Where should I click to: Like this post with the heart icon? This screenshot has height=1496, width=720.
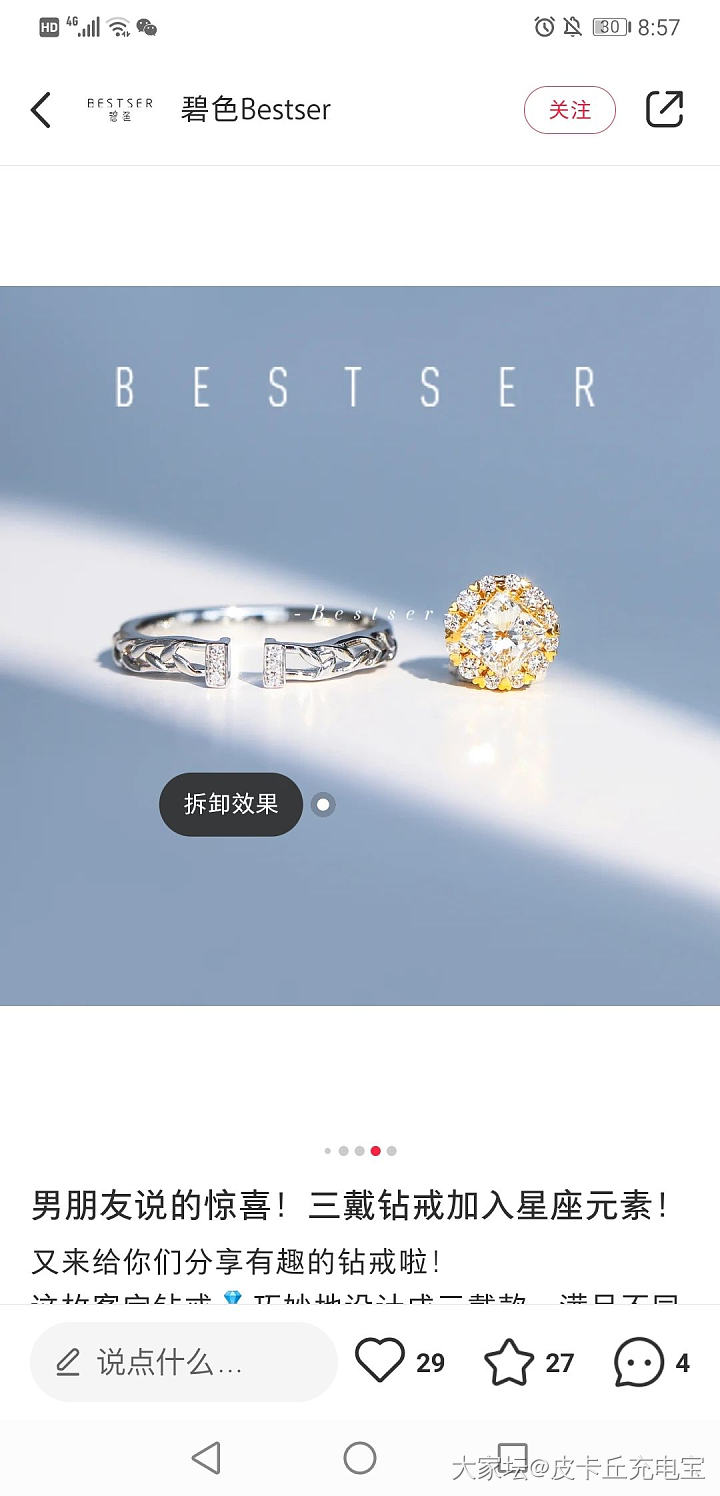pyautogui.click(x=380, y=1362)
